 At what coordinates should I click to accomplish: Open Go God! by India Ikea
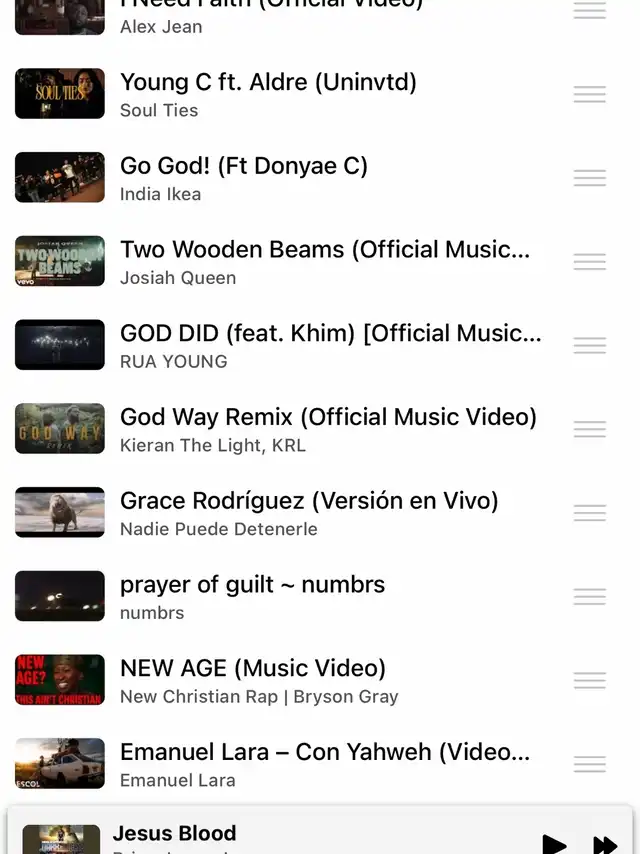point(244,178)
